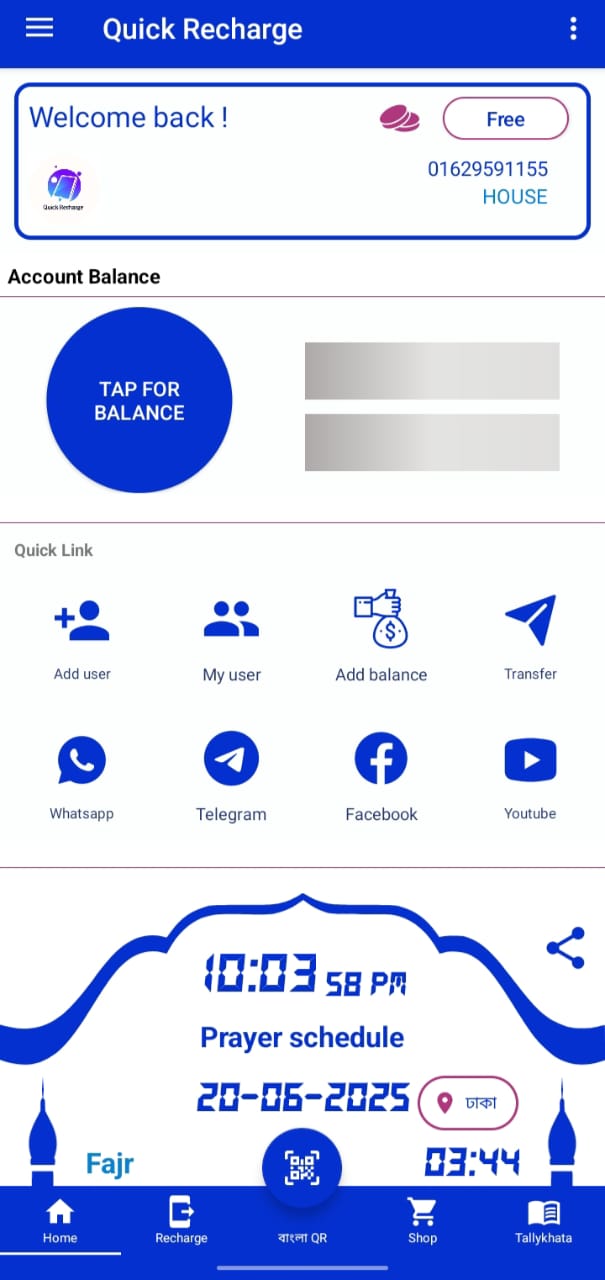Viewport: 605px width, 1280px height.
Task: Select Add balance
Action: pos(381,635)
